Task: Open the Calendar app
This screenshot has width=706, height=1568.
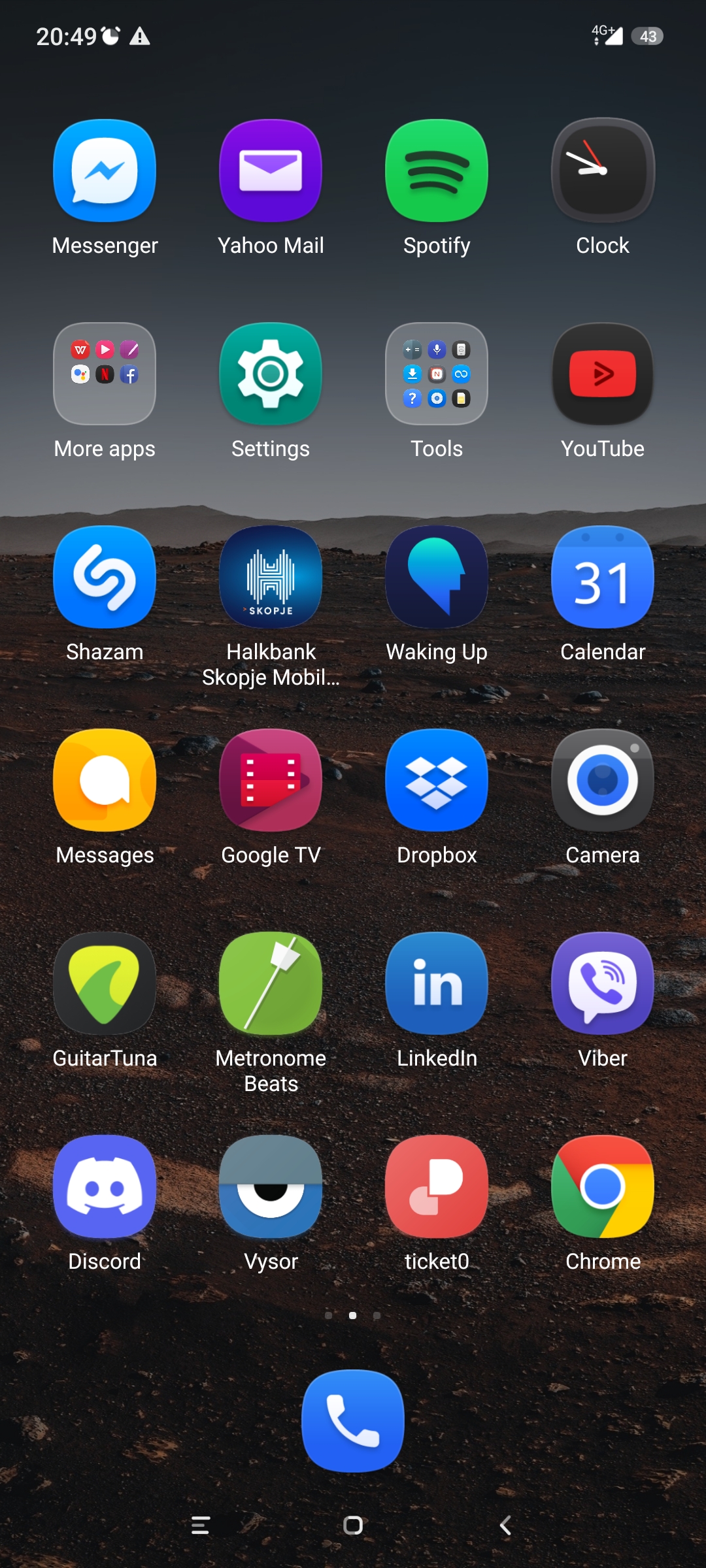Action: pyautogui.click(x=603, y=577)
